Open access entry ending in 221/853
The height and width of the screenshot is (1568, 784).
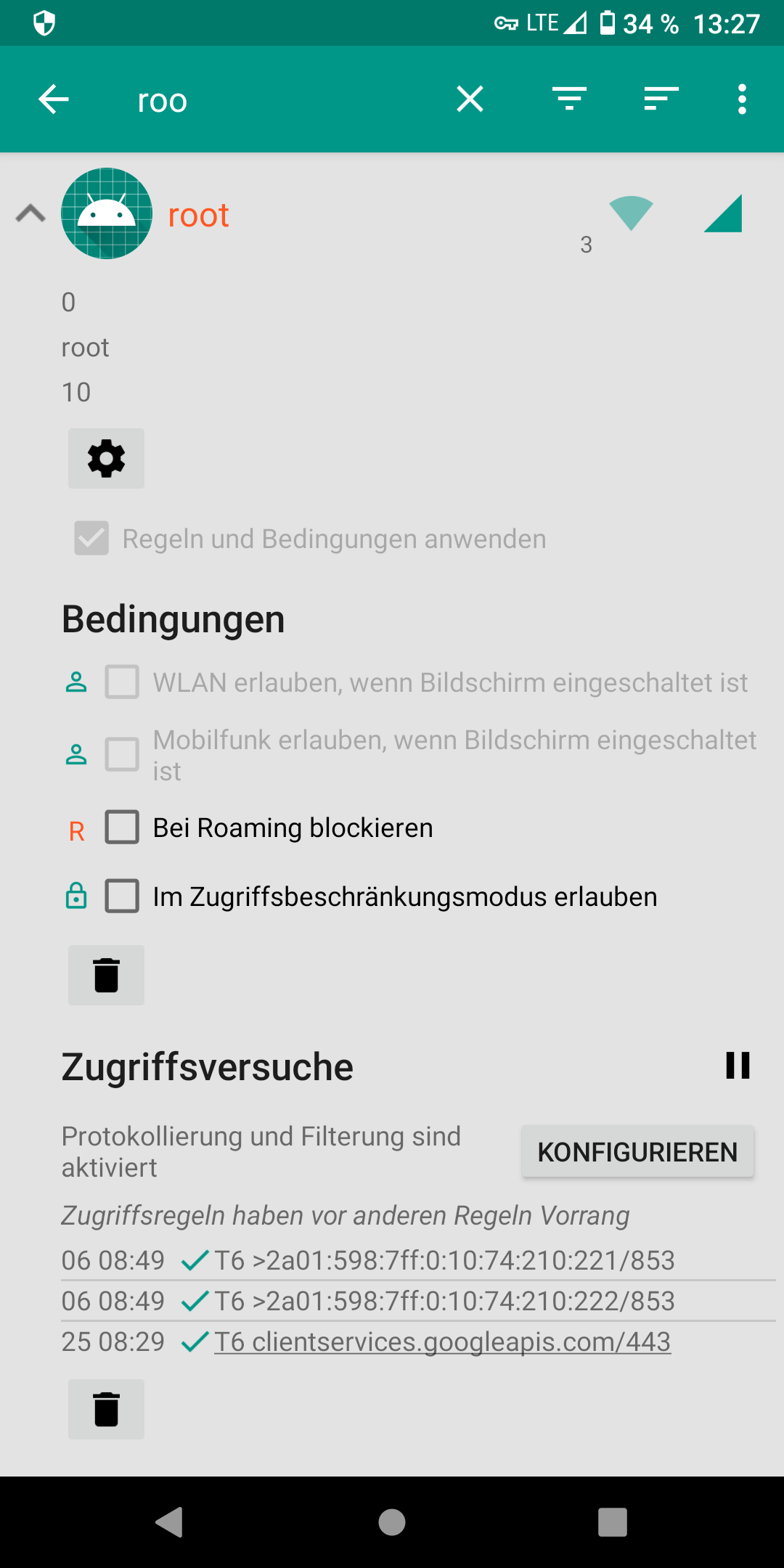tap(418, 1261)
